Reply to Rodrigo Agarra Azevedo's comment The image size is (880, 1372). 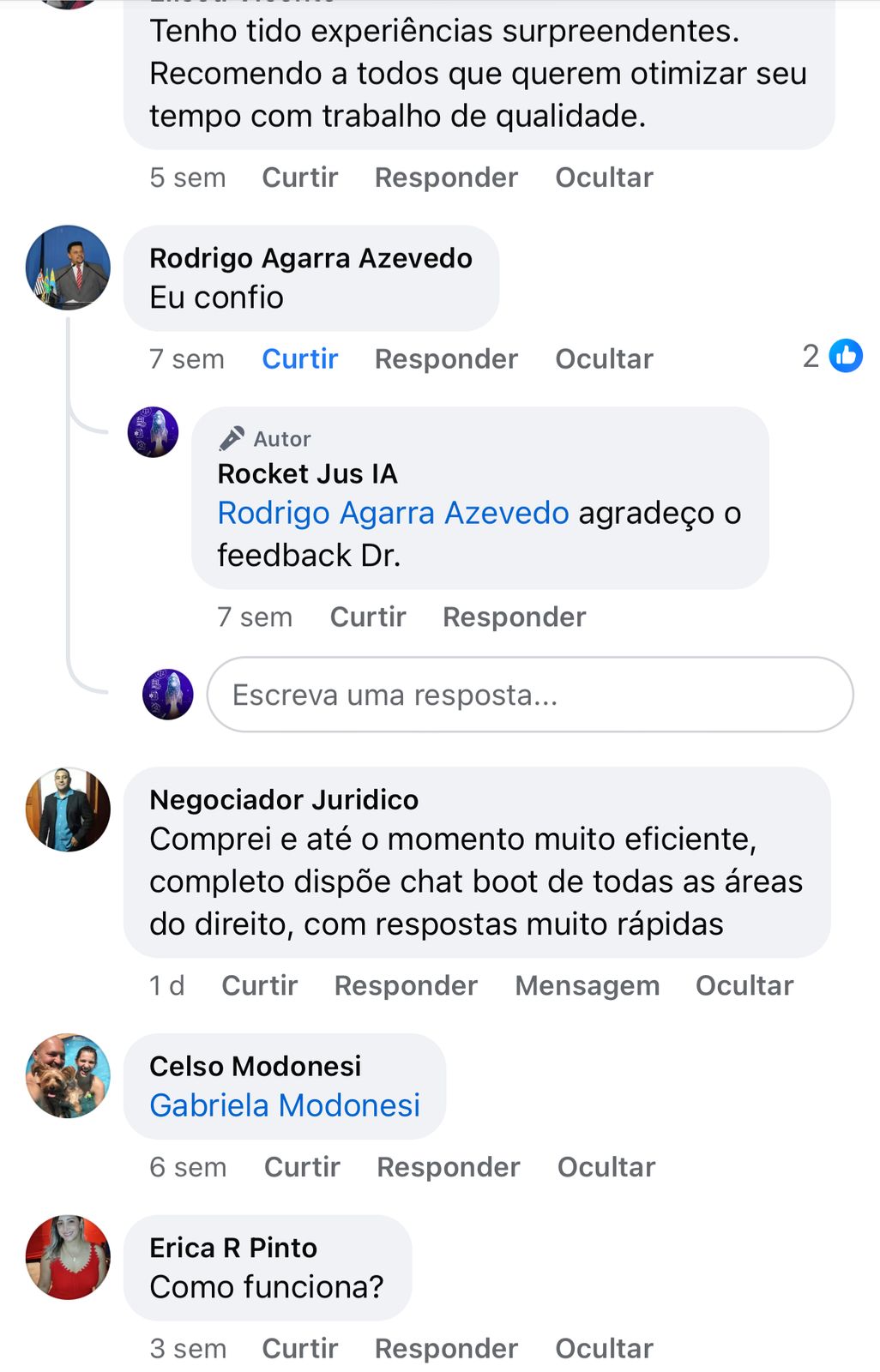446,359
